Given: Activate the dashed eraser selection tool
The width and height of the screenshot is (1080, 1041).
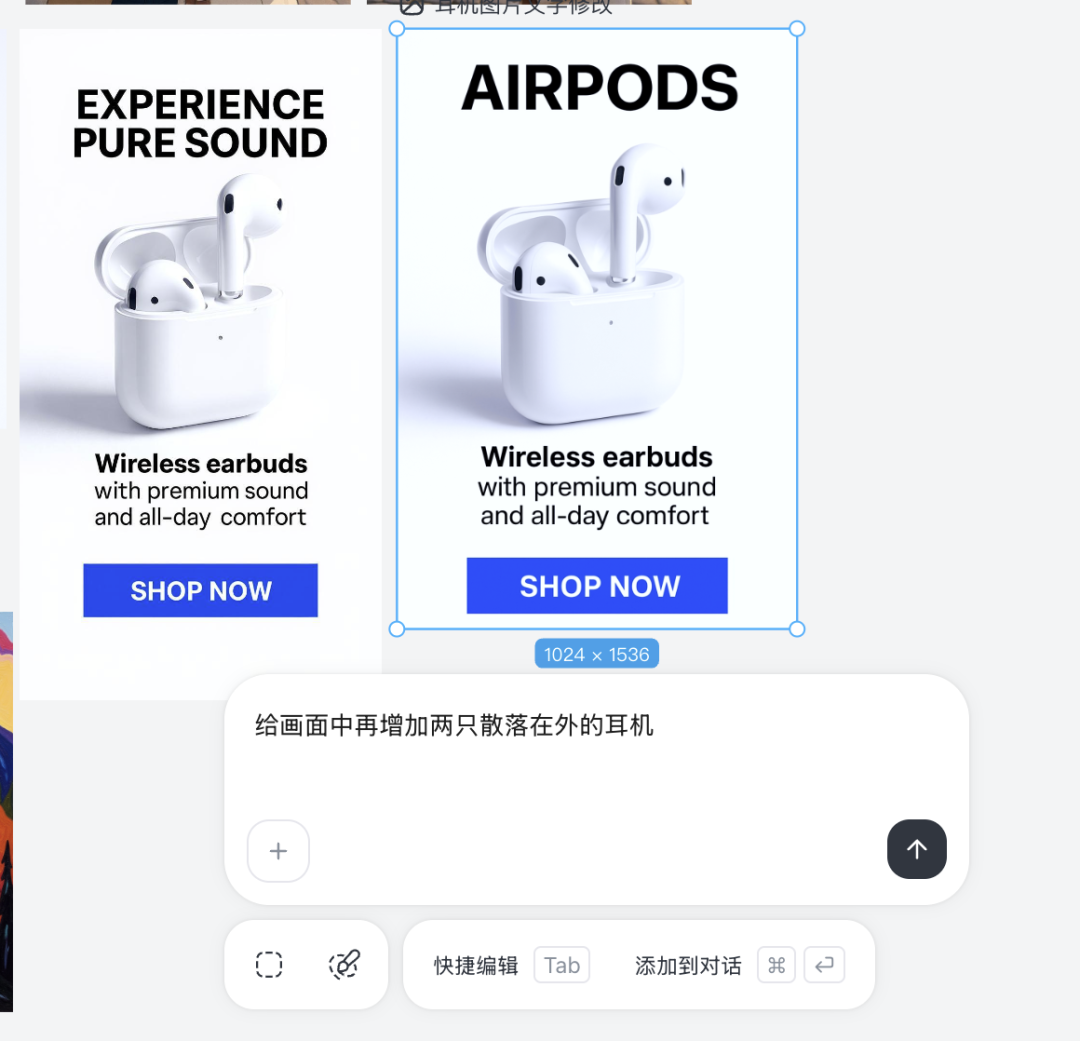Looking at the screenshot, I should pyautogui.click(x=344, y=965).
